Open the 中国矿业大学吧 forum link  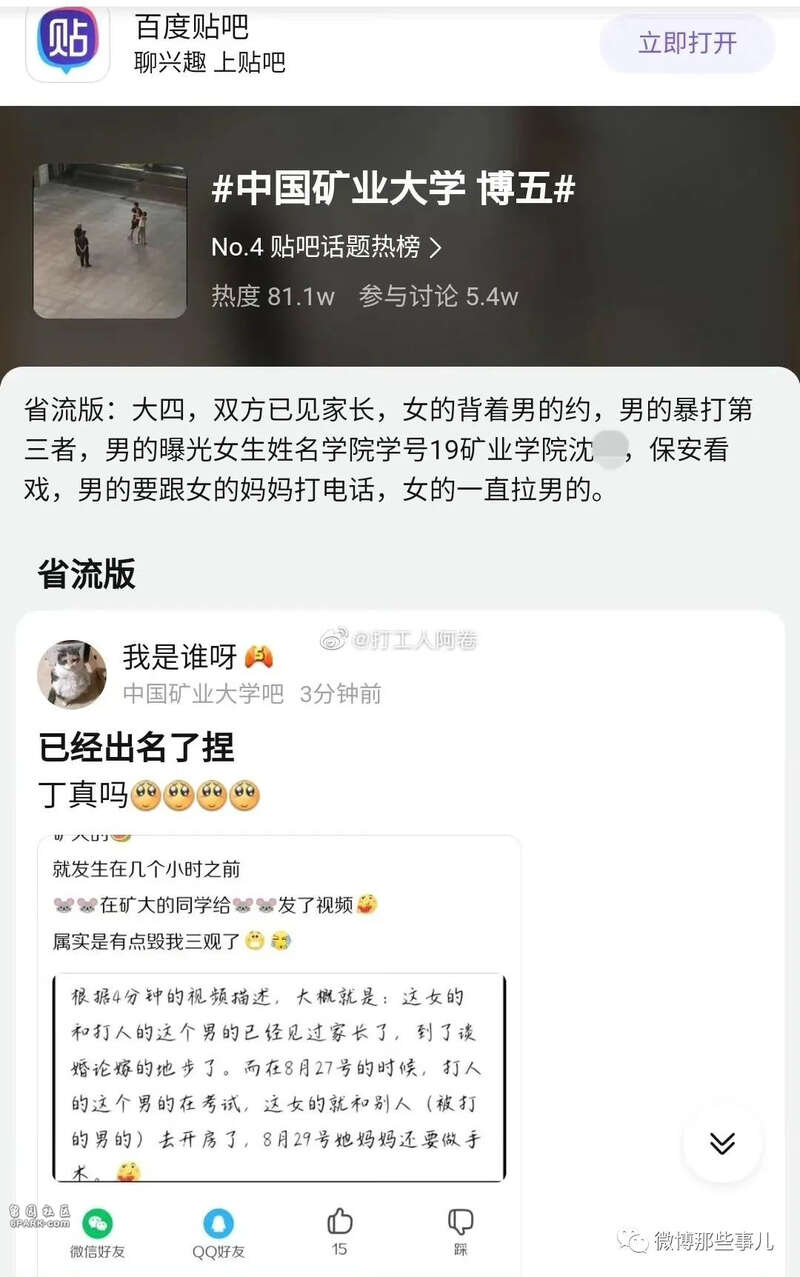click(x=203, y=693)
